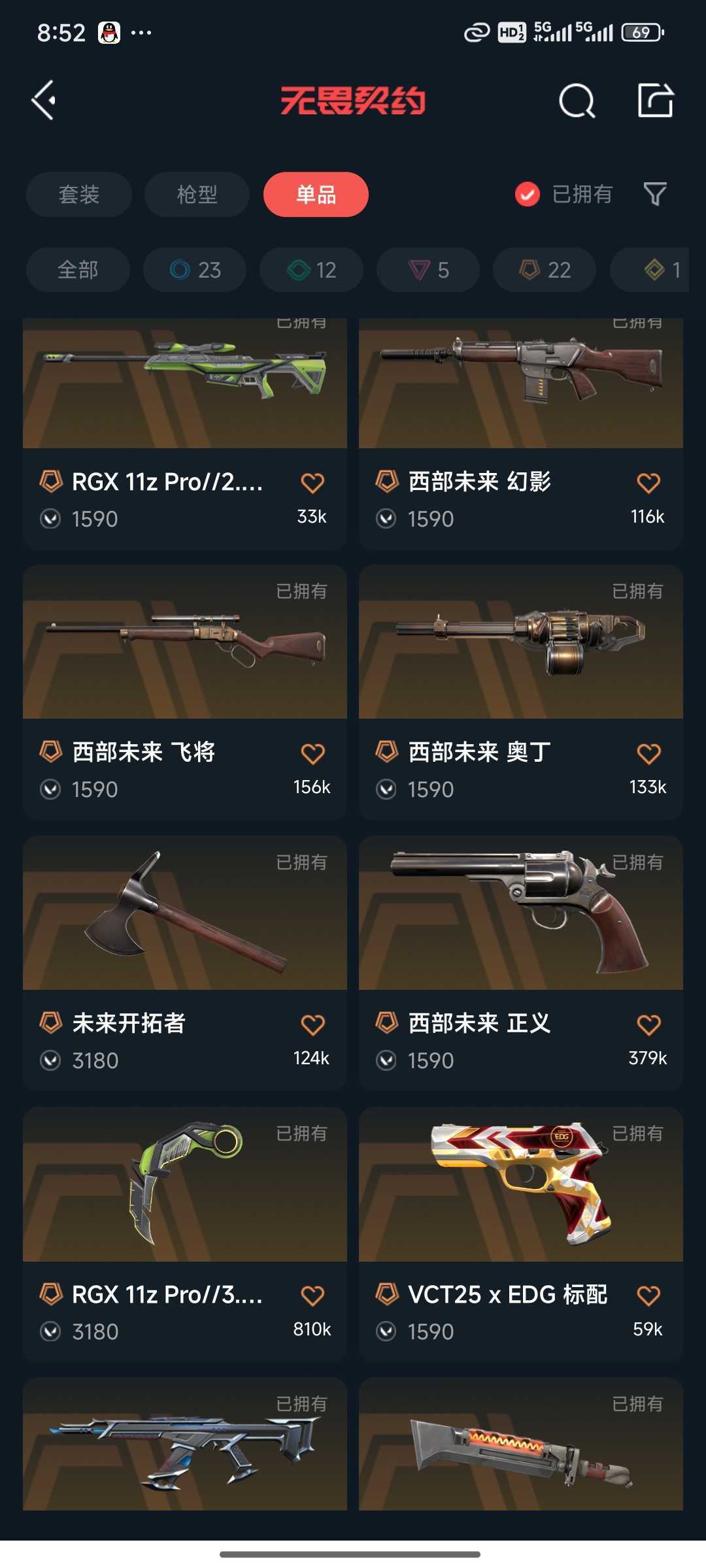The image size is (706, 1568).
Task: Like the VCT25 x EDG 标配 skin
Action: click(648, 1296)
